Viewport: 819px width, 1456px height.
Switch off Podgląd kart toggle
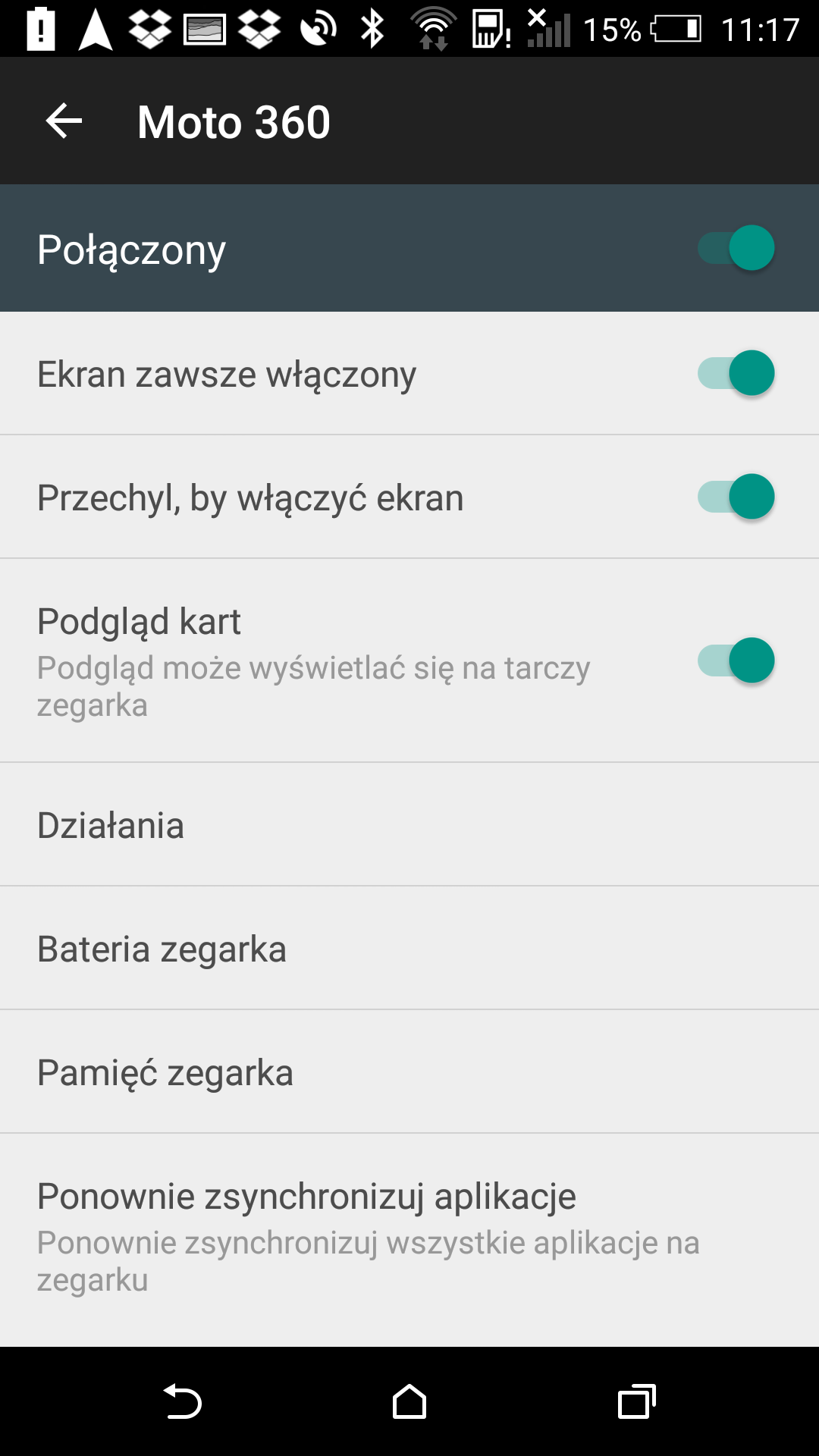[736, 661]
